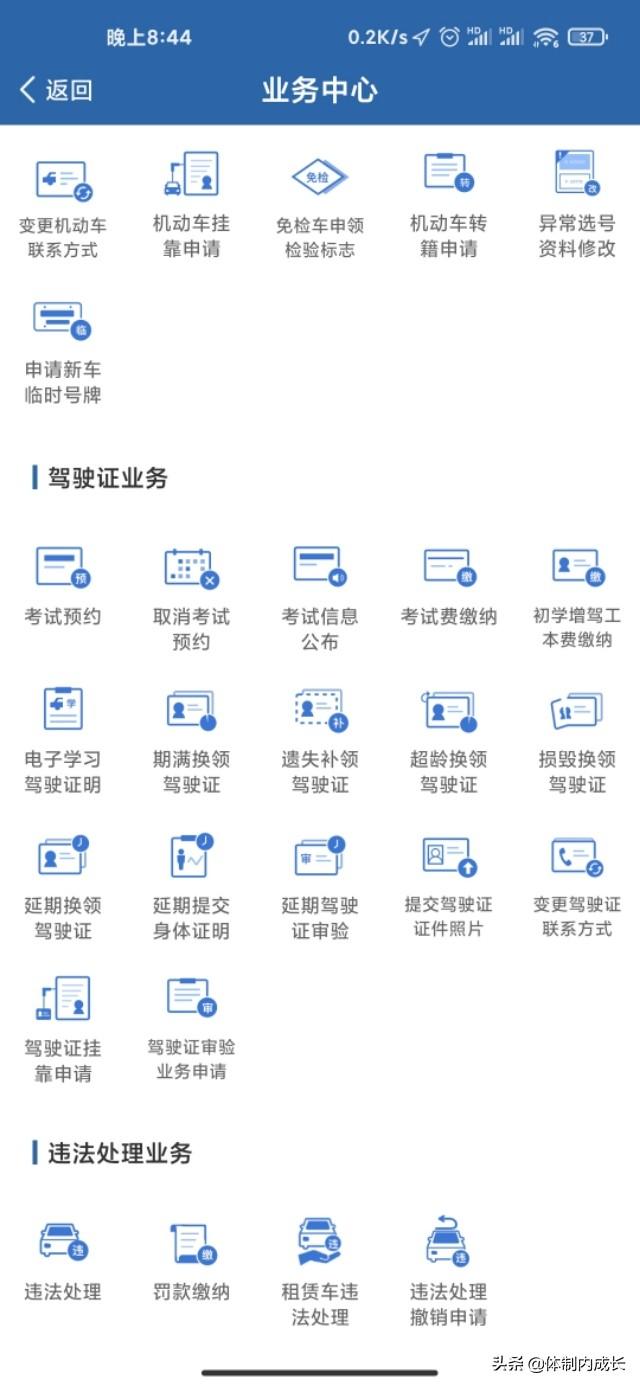Viewport: 640px width, 1386px height.
Task: Open 遗失补领驾驶证
Action: coord(320,741)
